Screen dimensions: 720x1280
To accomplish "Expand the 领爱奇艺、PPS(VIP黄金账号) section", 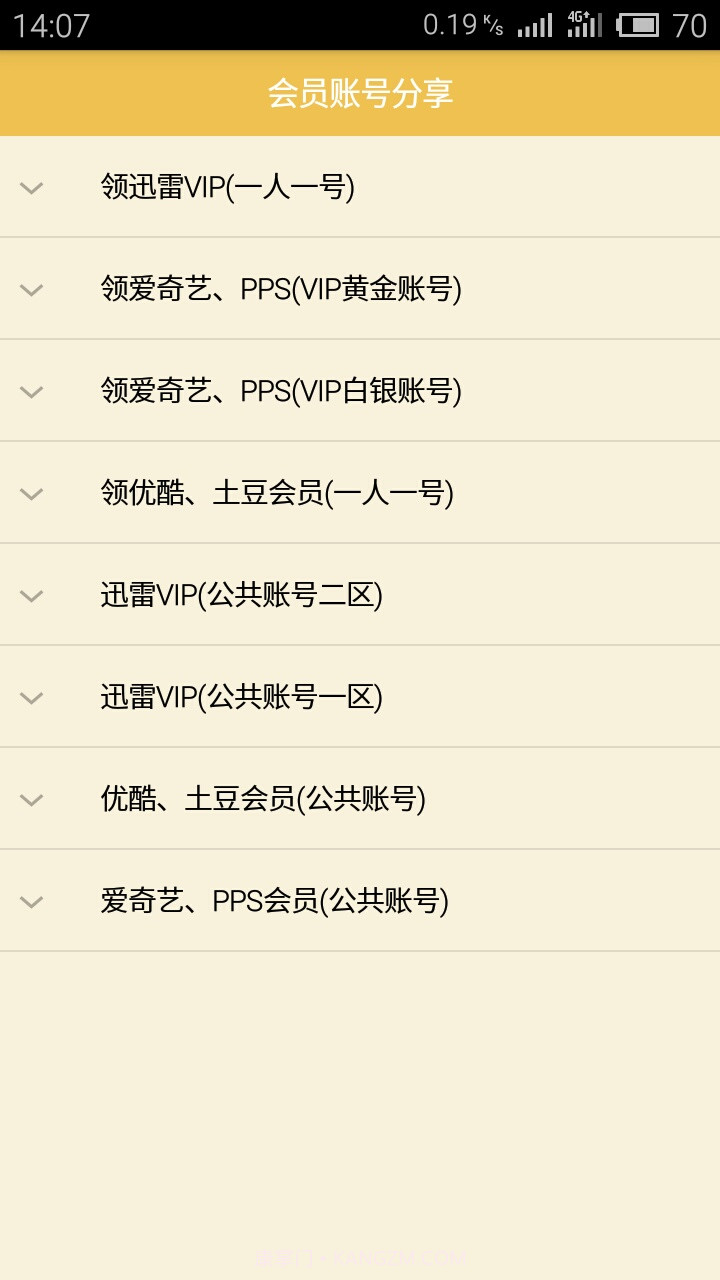I will 30,289.
